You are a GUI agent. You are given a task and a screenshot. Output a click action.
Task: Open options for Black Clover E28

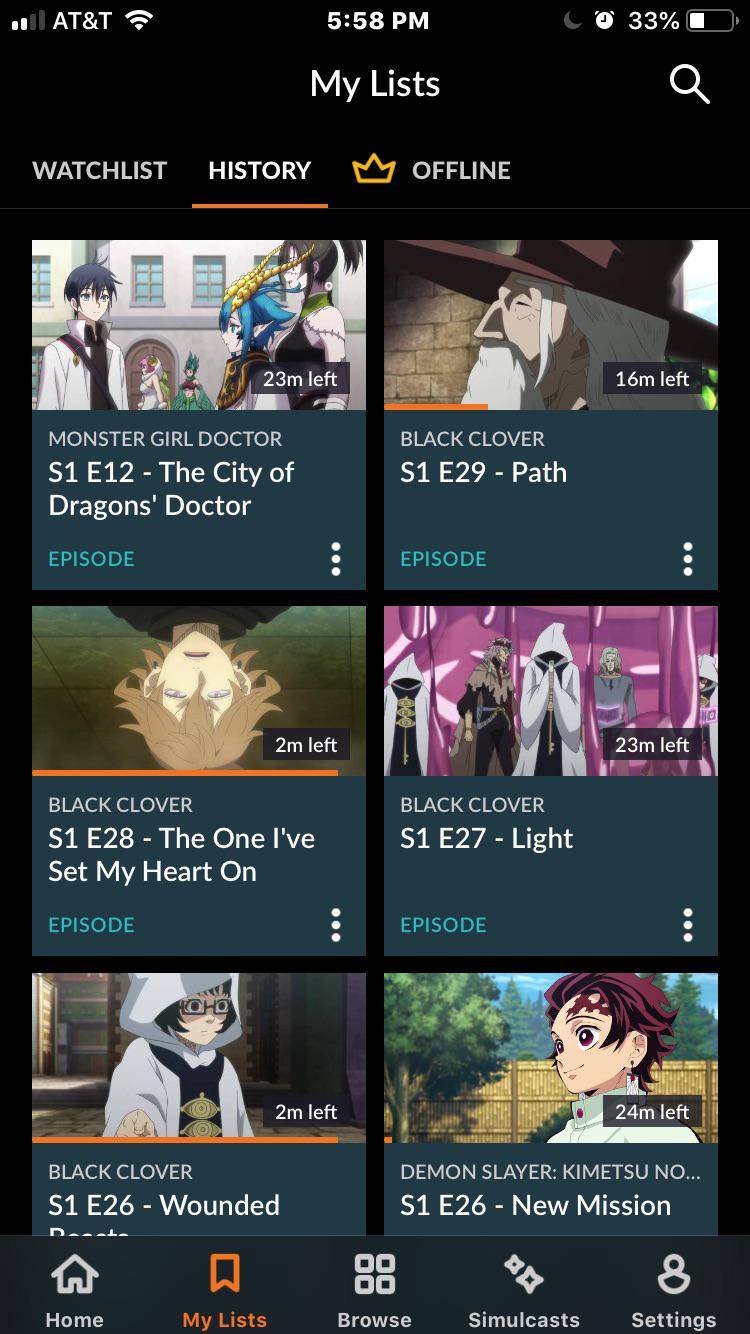click(336, 924)
